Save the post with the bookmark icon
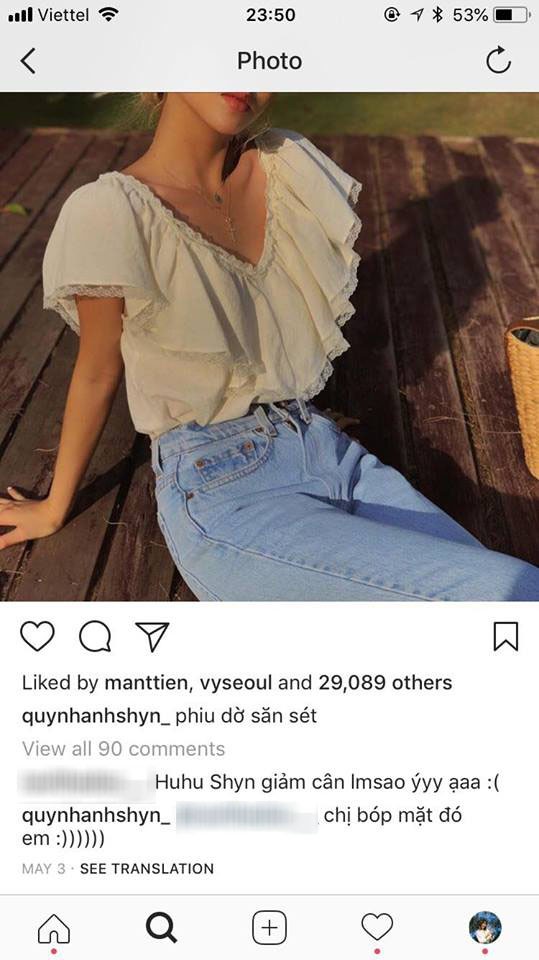The height and width of the screenshot is (960, 539). pyautogui.click(x=506, y=636)
